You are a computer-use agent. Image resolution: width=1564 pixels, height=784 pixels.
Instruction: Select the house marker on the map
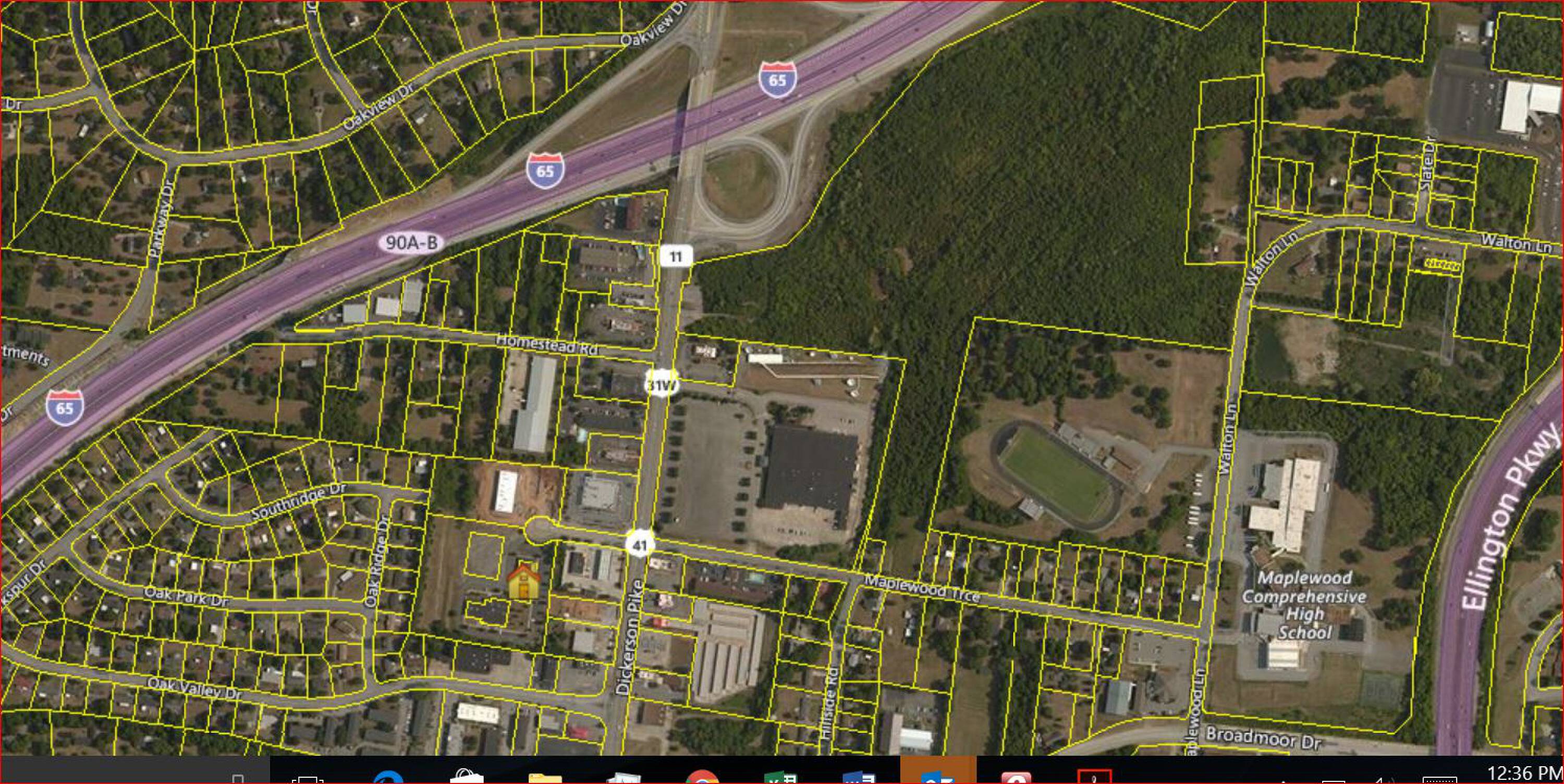pyautogui.click(x=524, y=581)
